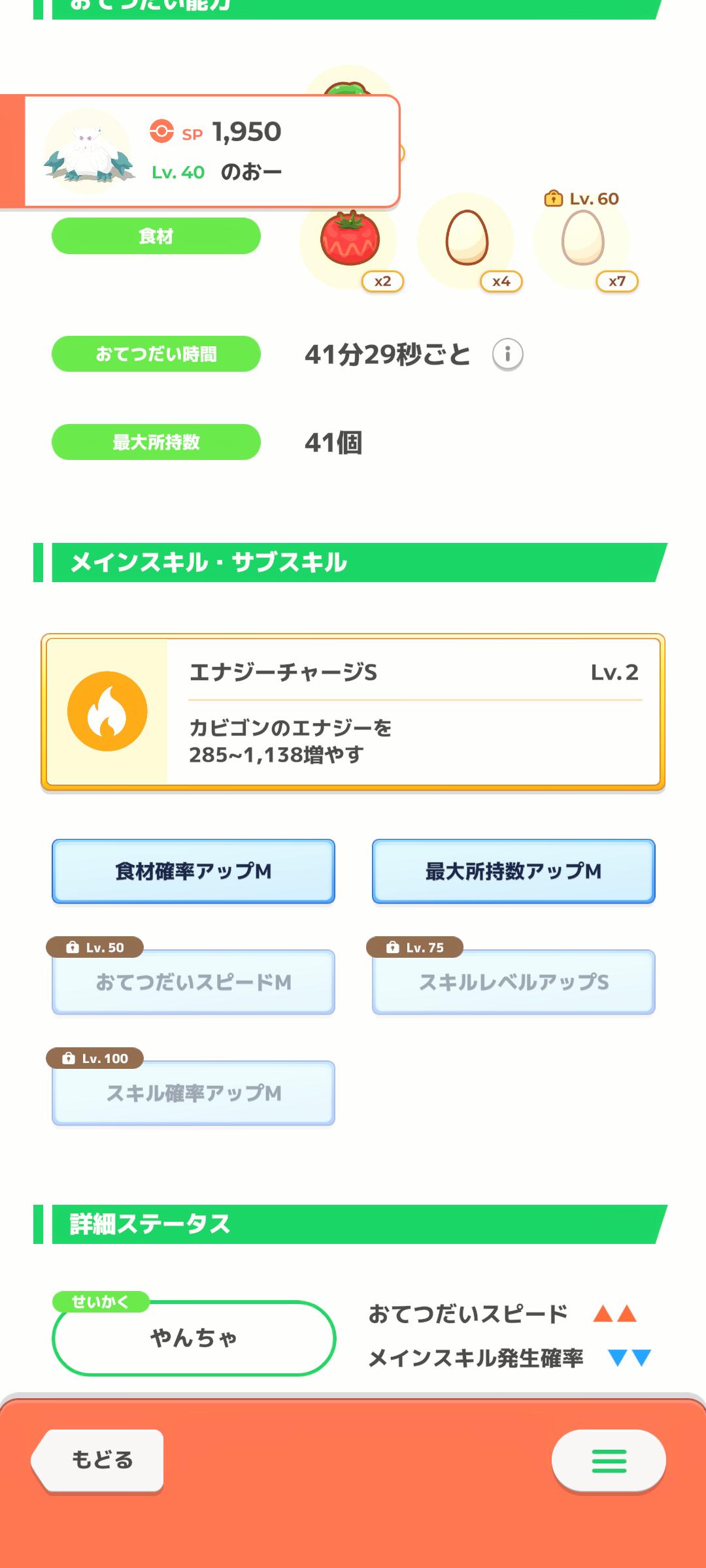706x1568 pixels.
Task: Tap the locked Lv. 60 egg ingredient
Action: click(583, 239)
